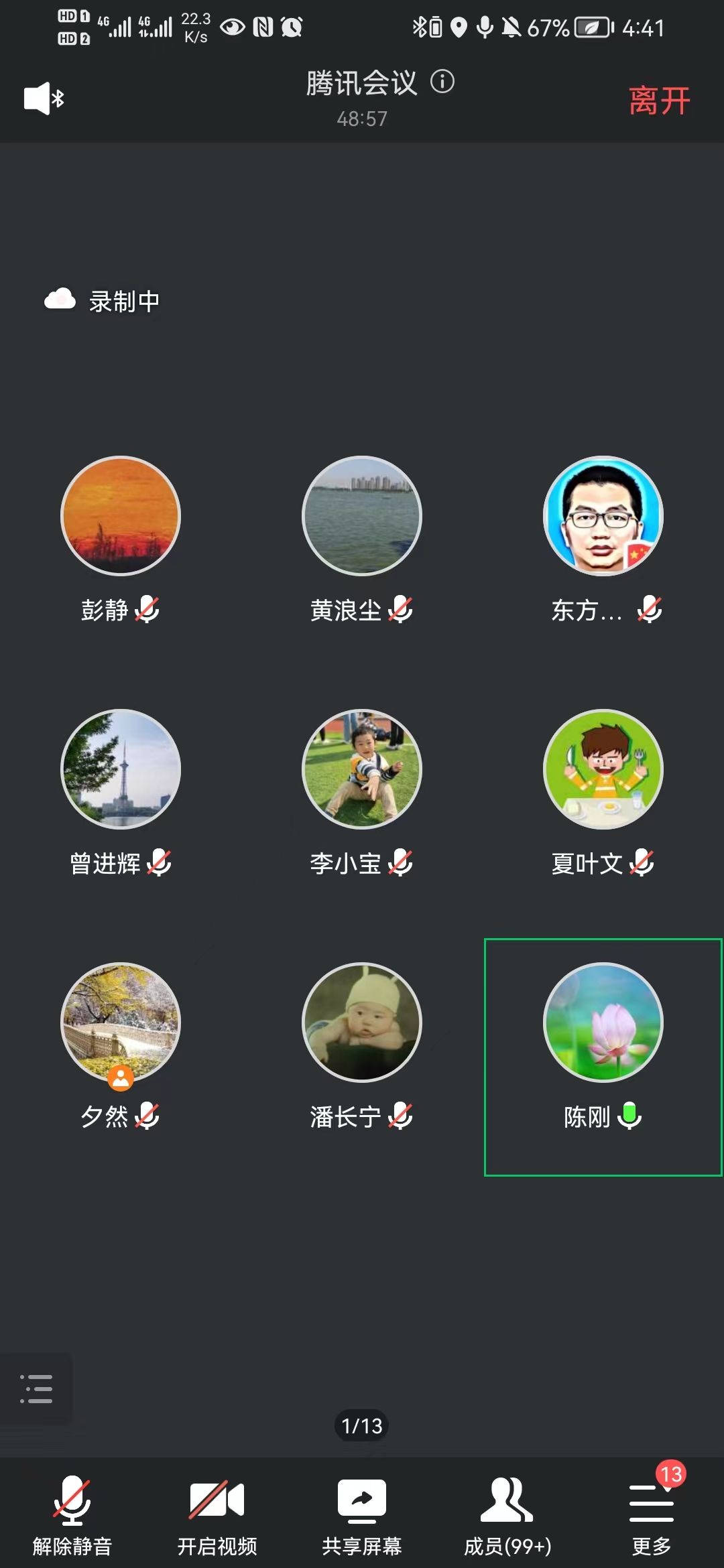Tap the 录制中 cloud recording indicator
Viewport: 724px width, 1568px height.
tap(103, 301)
